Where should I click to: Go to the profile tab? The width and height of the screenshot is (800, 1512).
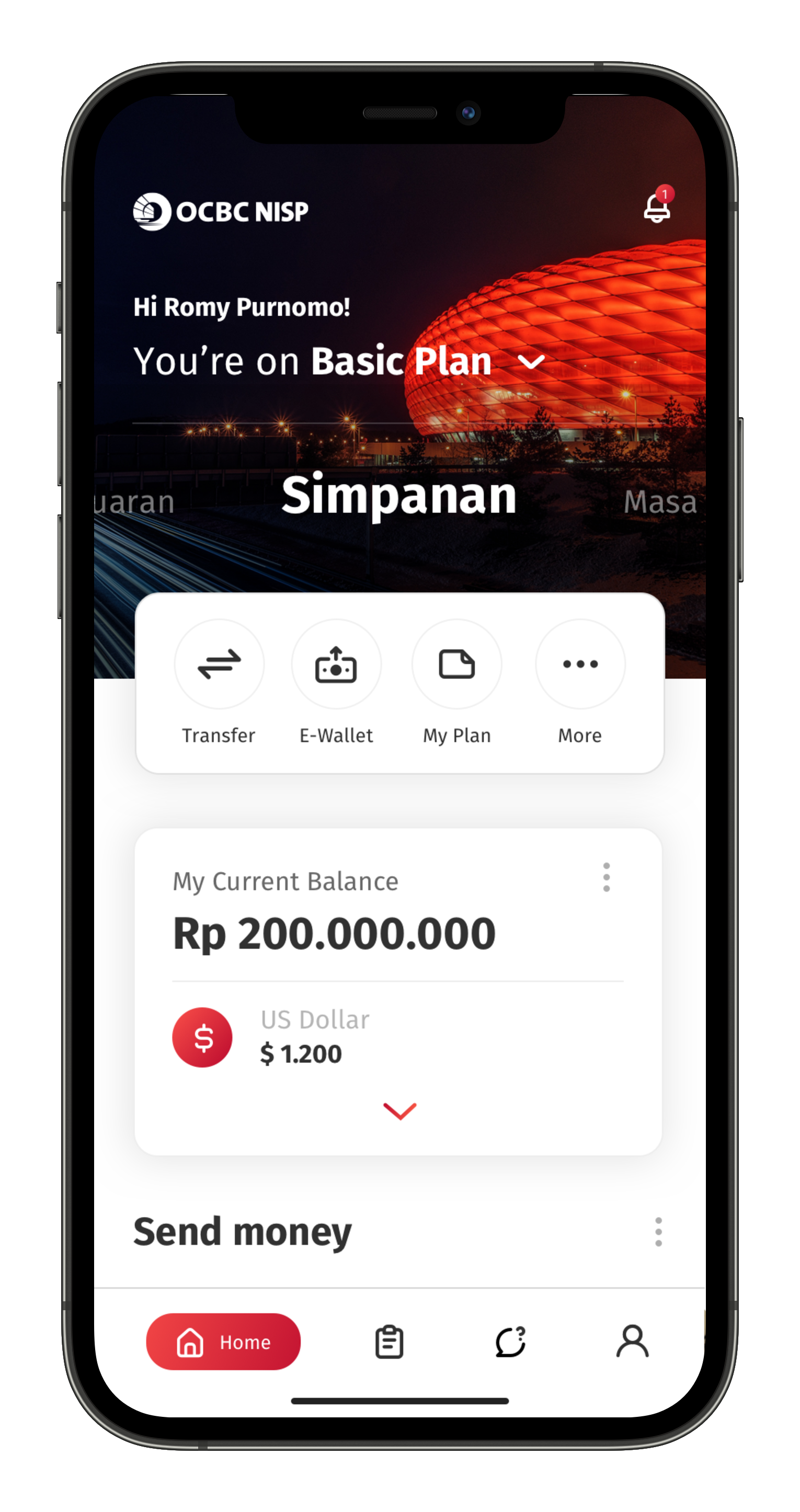[x=632, y=1342]
